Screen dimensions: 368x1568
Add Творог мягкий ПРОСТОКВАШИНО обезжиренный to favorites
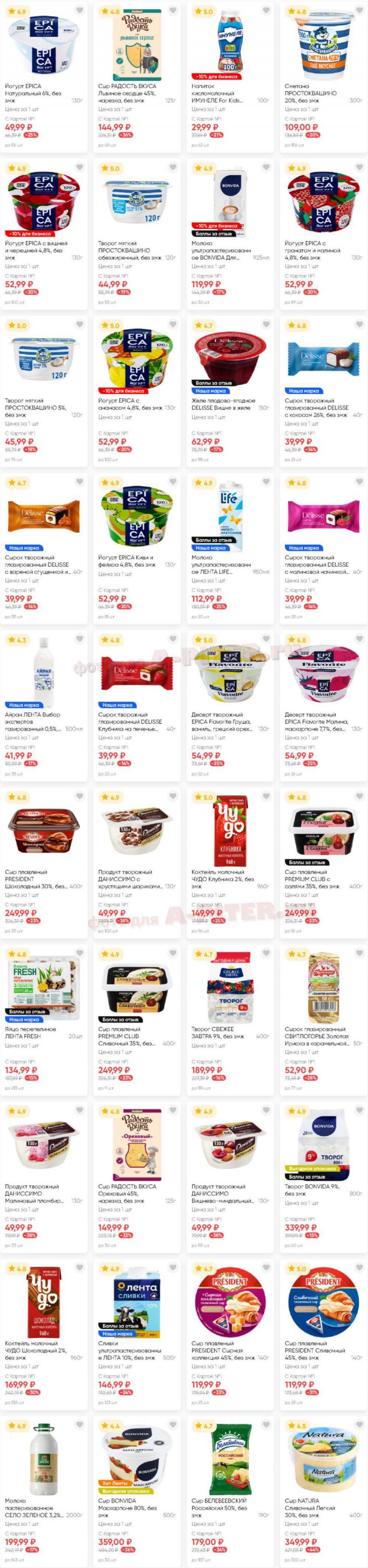coord(173,168)
